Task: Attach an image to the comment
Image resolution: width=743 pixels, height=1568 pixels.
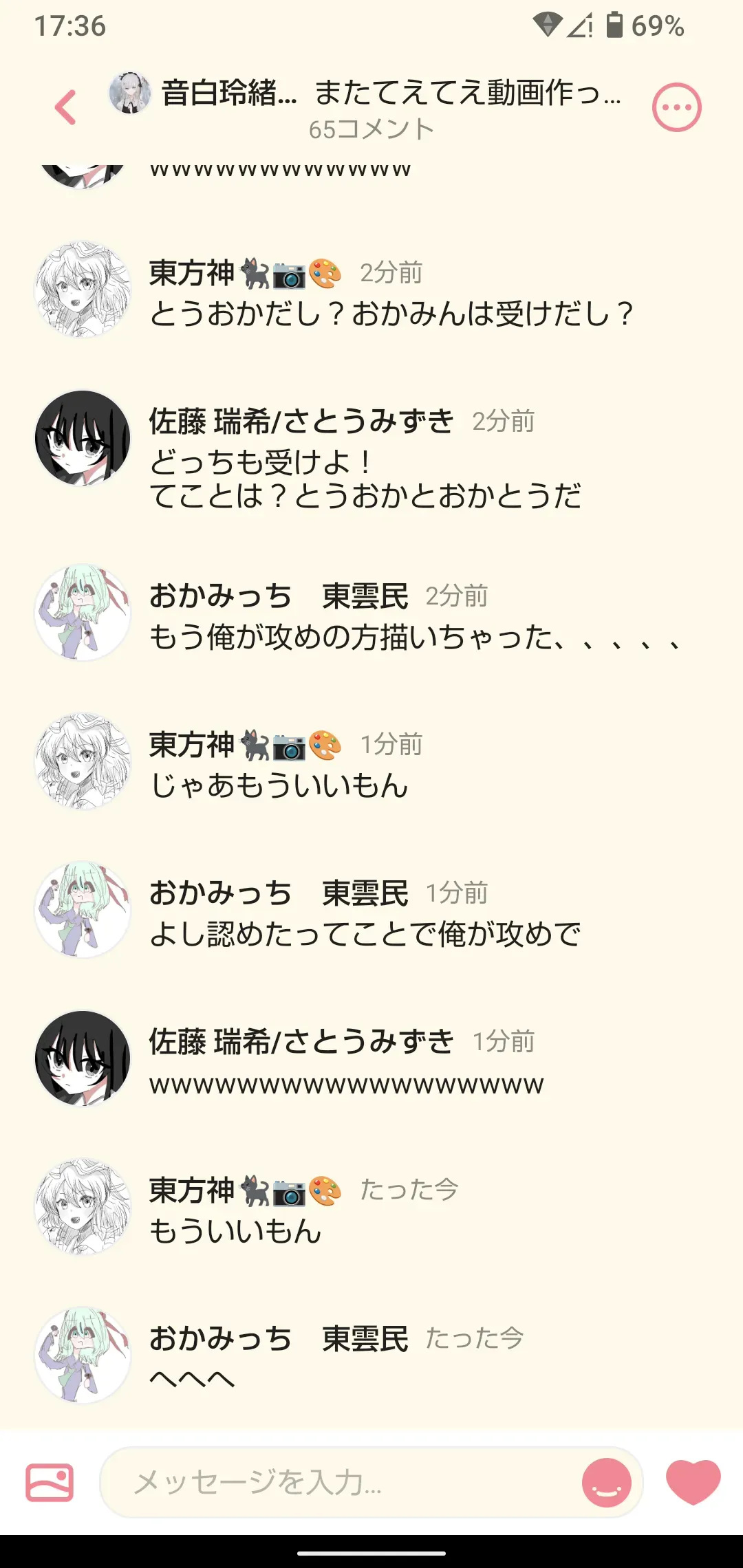Action: (50, 1482)
